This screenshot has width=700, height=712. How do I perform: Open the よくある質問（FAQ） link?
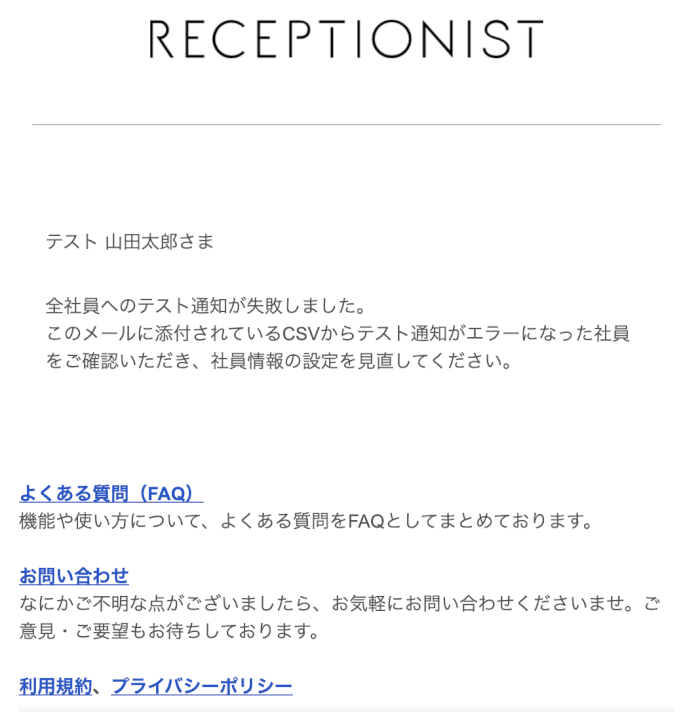pos(110,493)
